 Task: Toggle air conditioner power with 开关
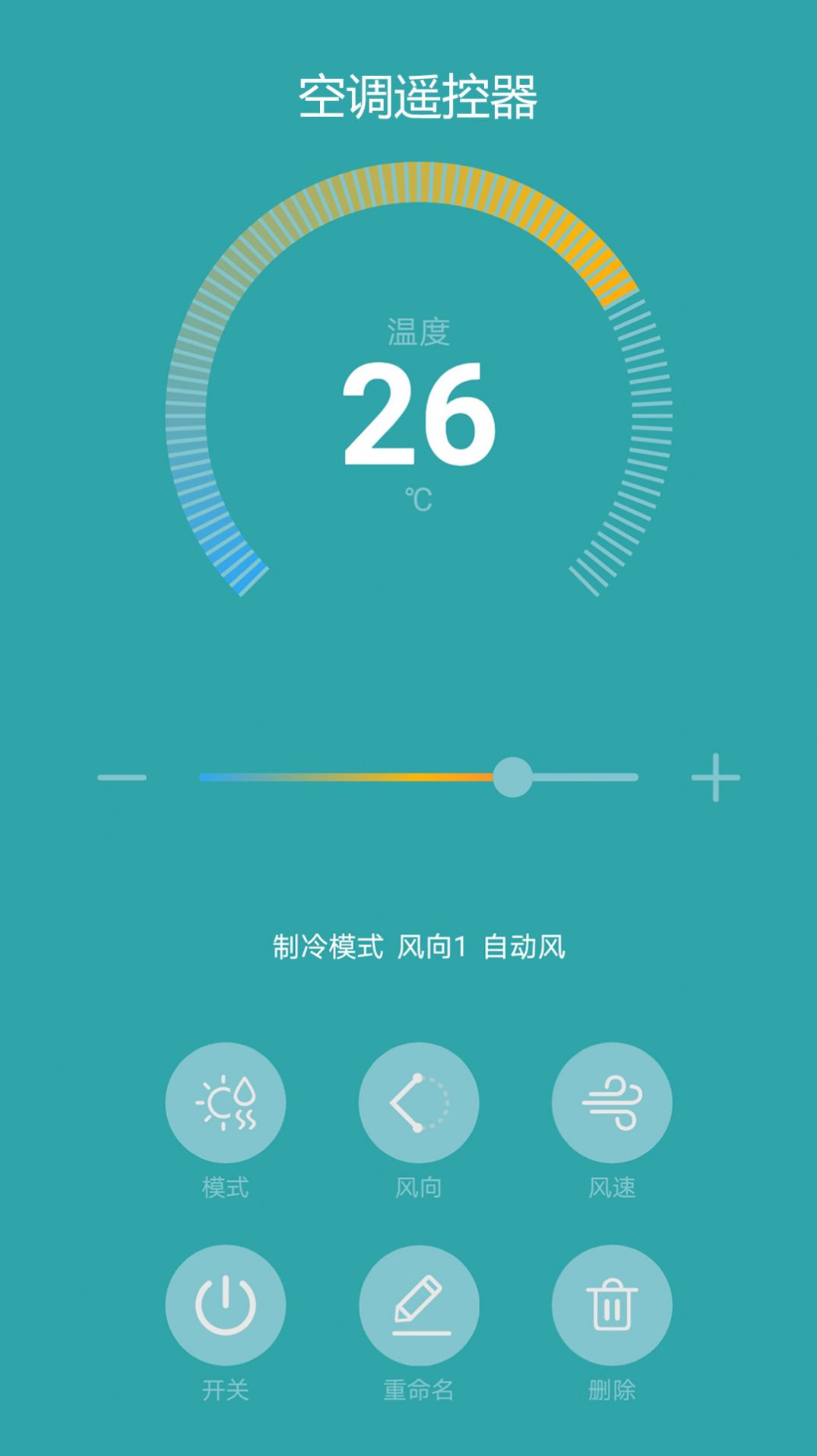(225, 1302)
